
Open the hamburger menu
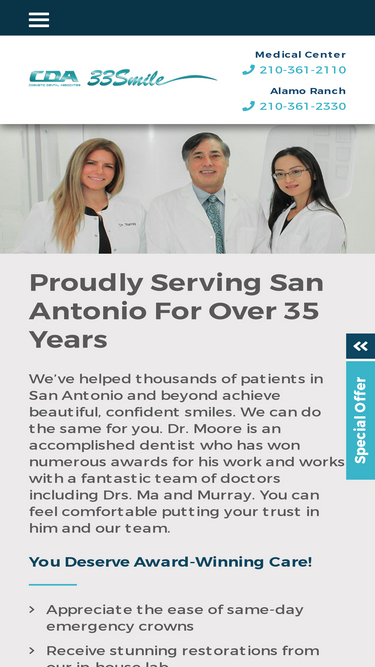[39, 20]
